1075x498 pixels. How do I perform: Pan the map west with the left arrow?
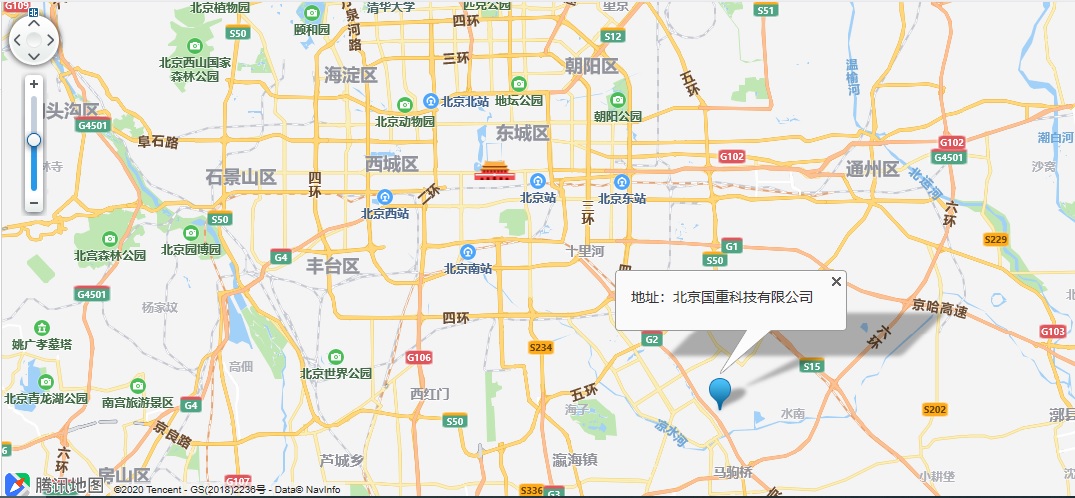(19, 40)
